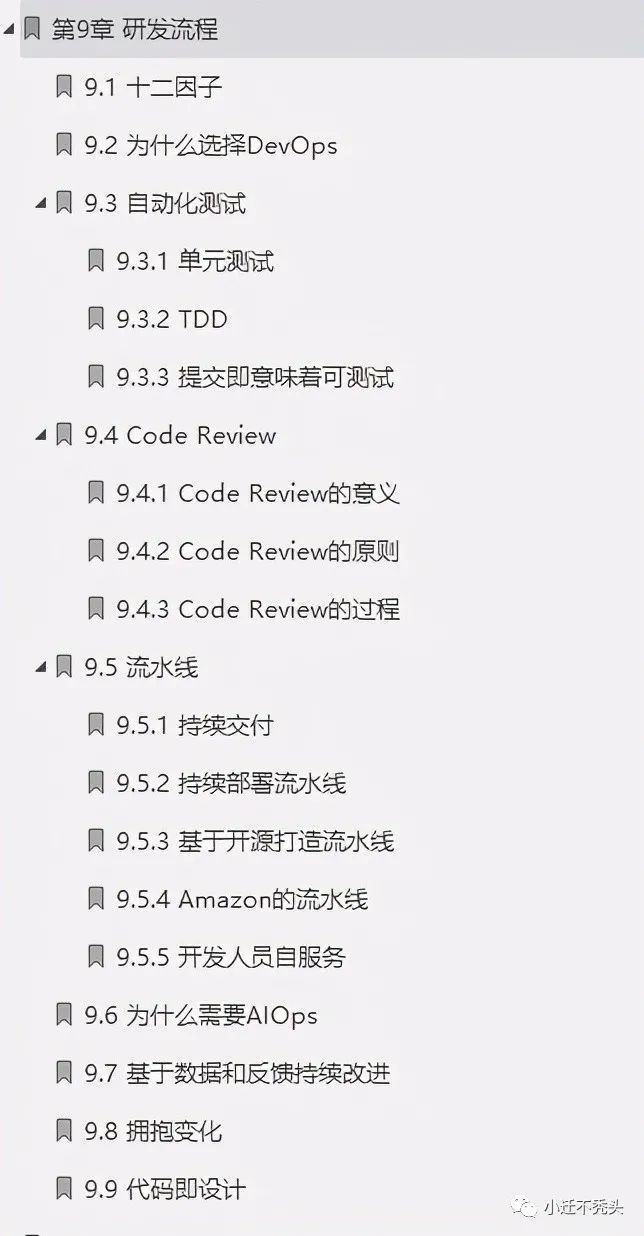This screenshot has width=644, height=1236.
Task: Open 9.3.1 单元测试
Action: point(195,262)
